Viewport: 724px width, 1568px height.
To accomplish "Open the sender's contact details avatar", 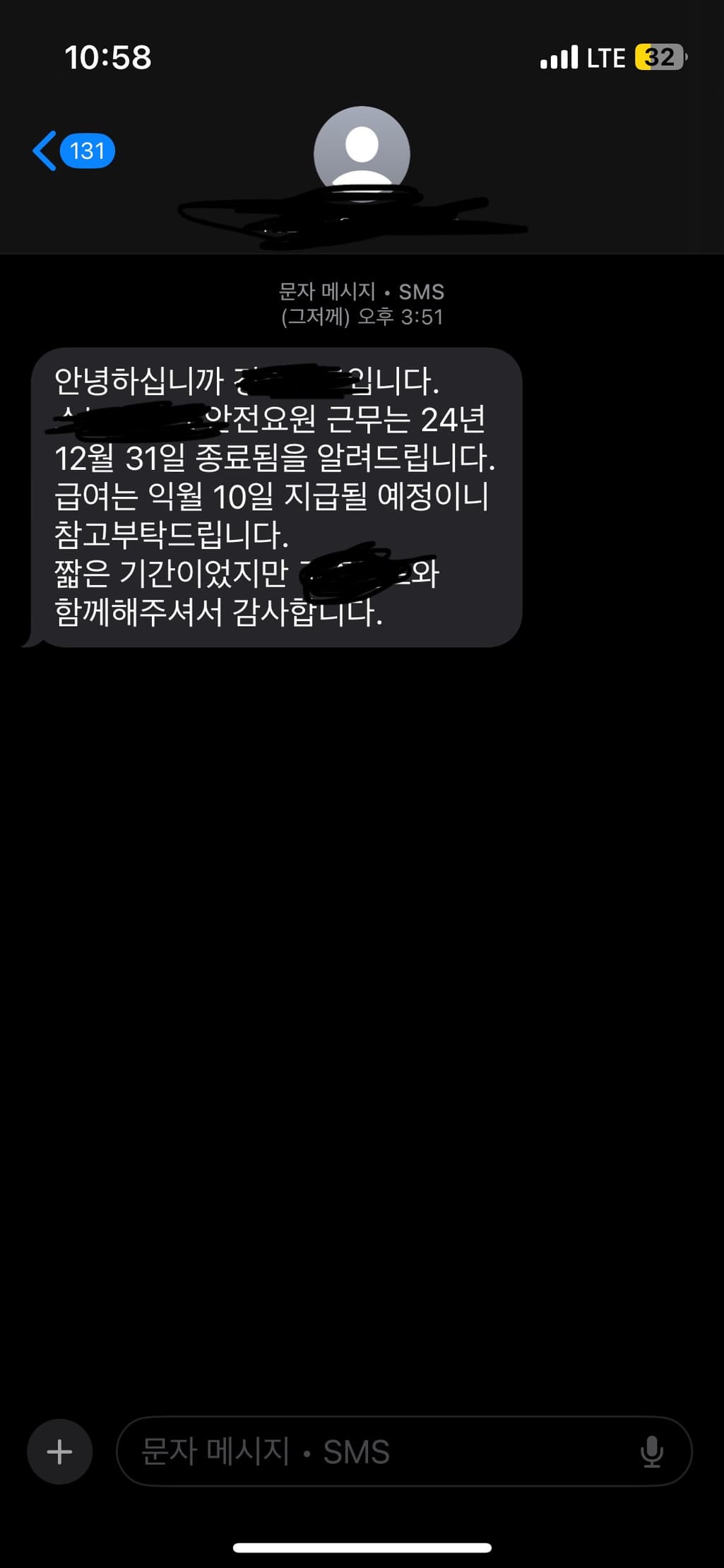I will [x=362, y=153].
